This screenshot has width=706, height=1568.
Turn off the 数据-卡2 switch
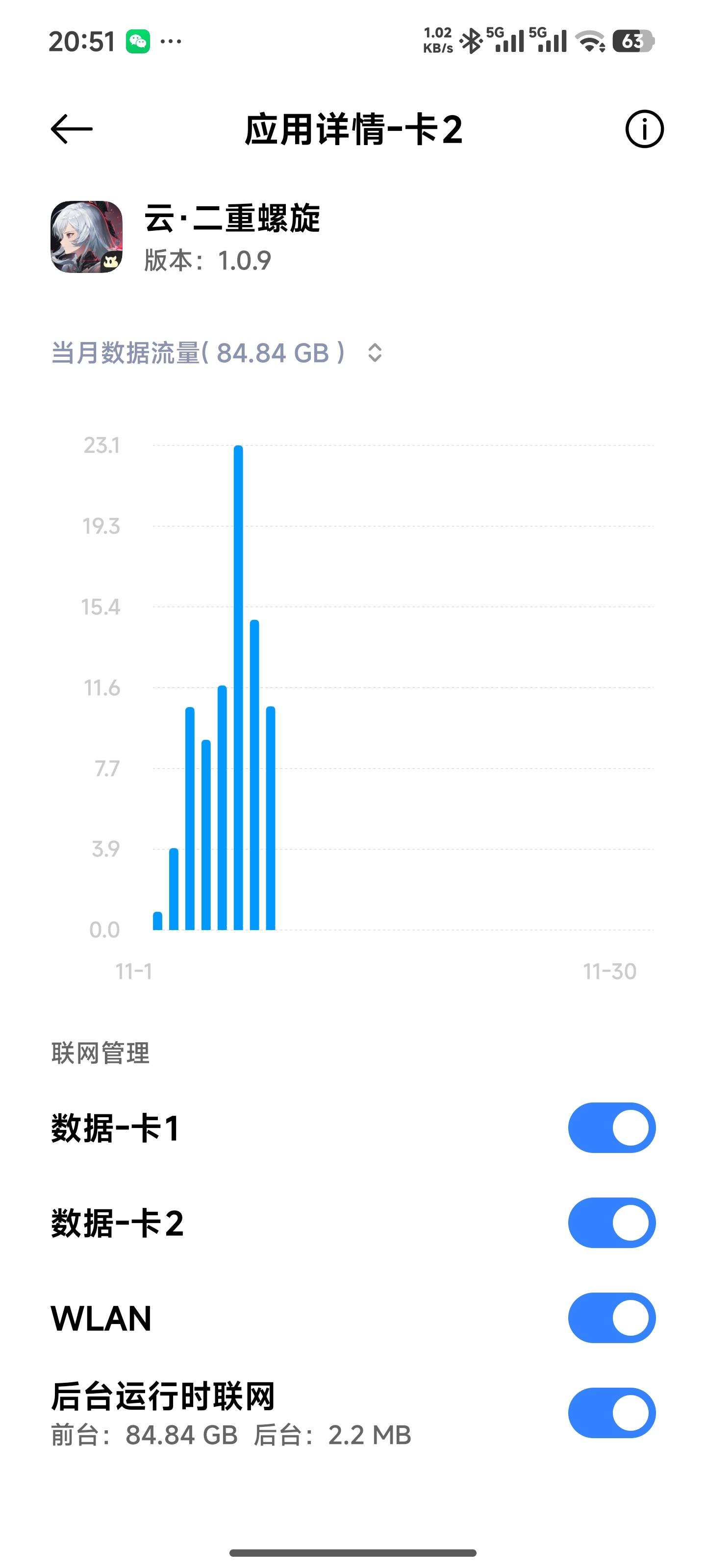tap(611, 1223)
